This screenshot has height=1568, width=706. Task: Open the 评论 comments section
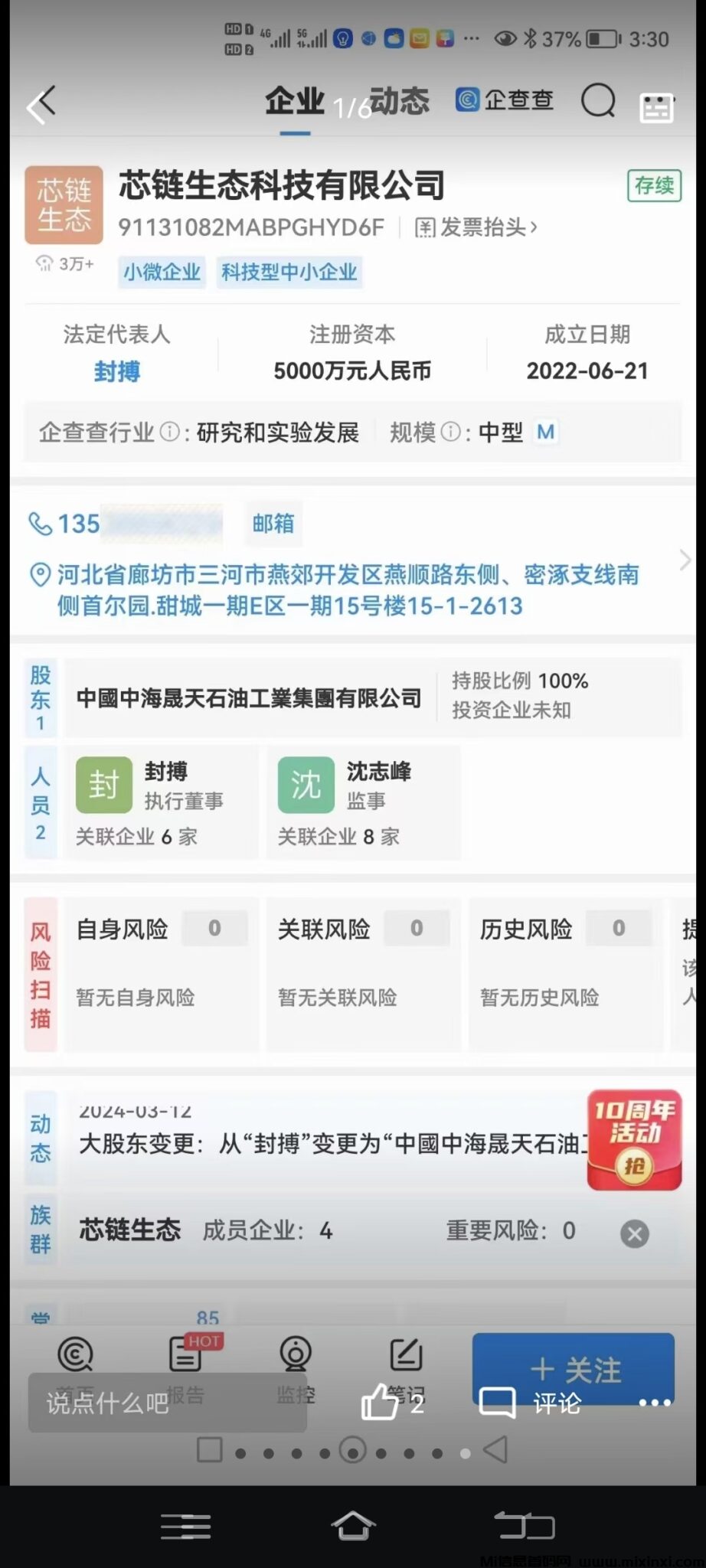point(530,1403)
